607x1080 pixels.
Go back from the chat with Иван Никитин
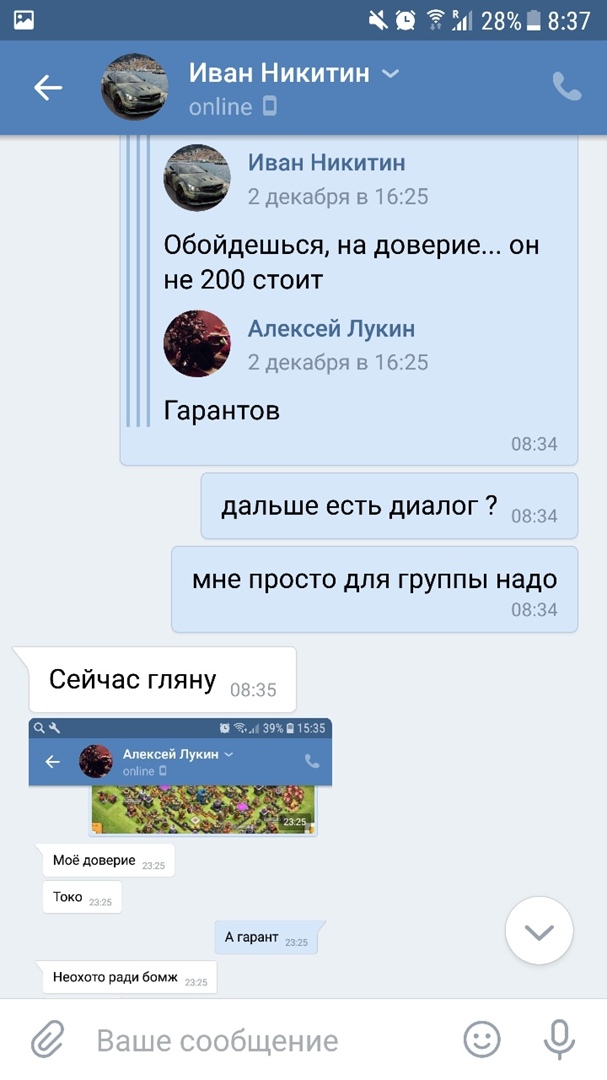click(x=48, y=88)
